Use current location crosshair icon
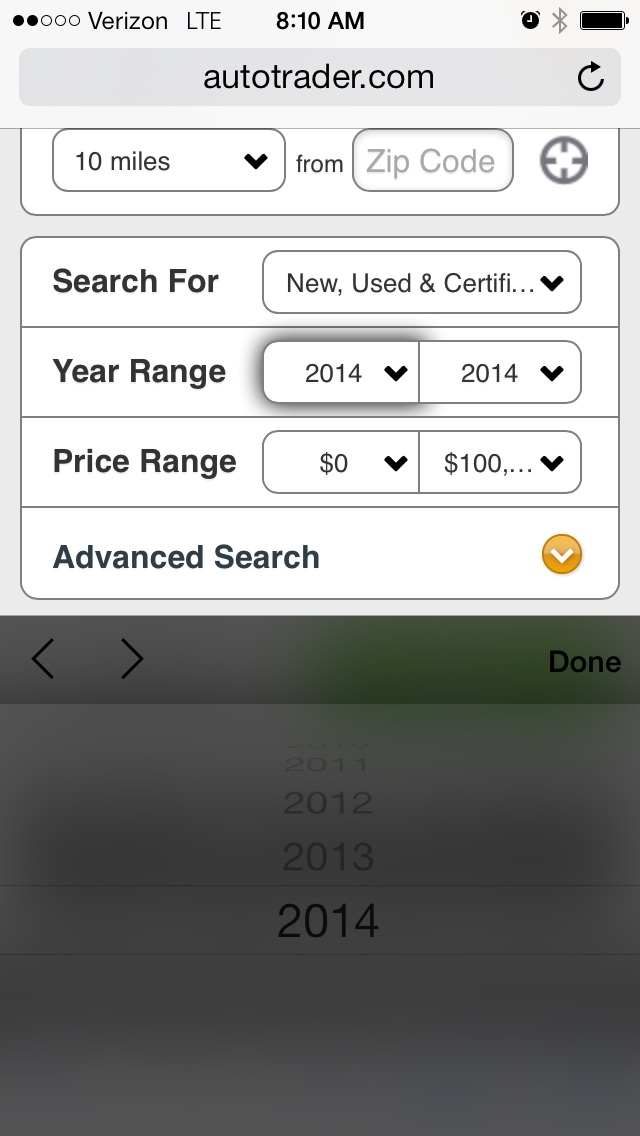This screenshot has height=1136, width=640. pos(564,160)
